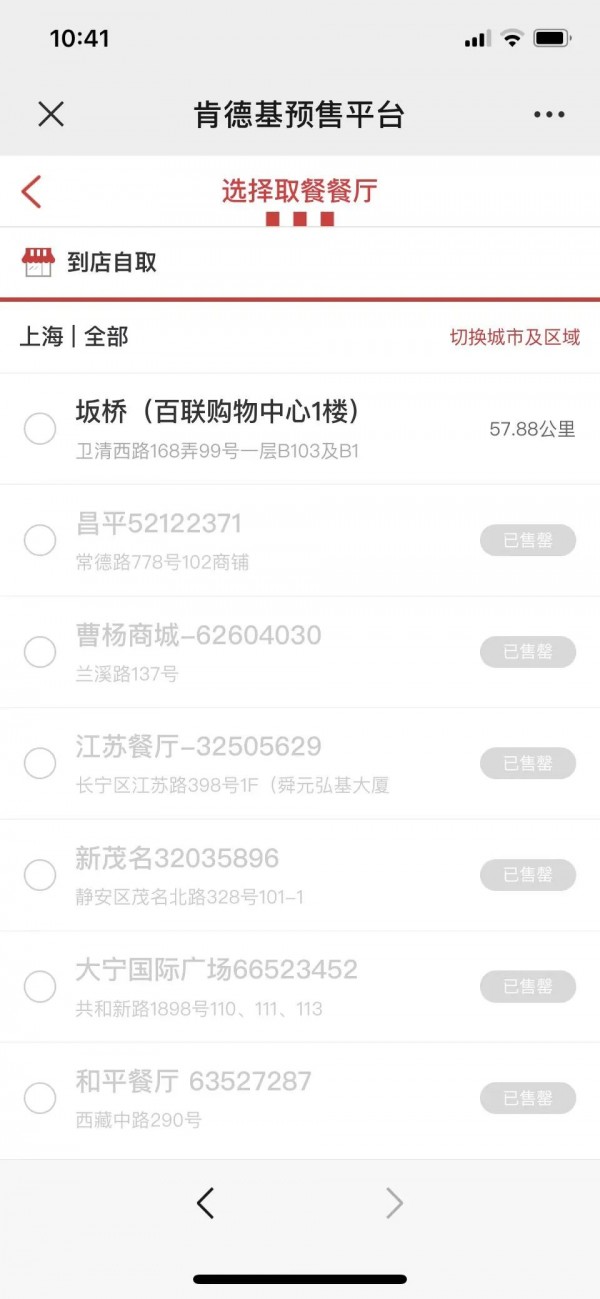Select the 坂桥 (百联购物中心1楼) restaurant

300,429
